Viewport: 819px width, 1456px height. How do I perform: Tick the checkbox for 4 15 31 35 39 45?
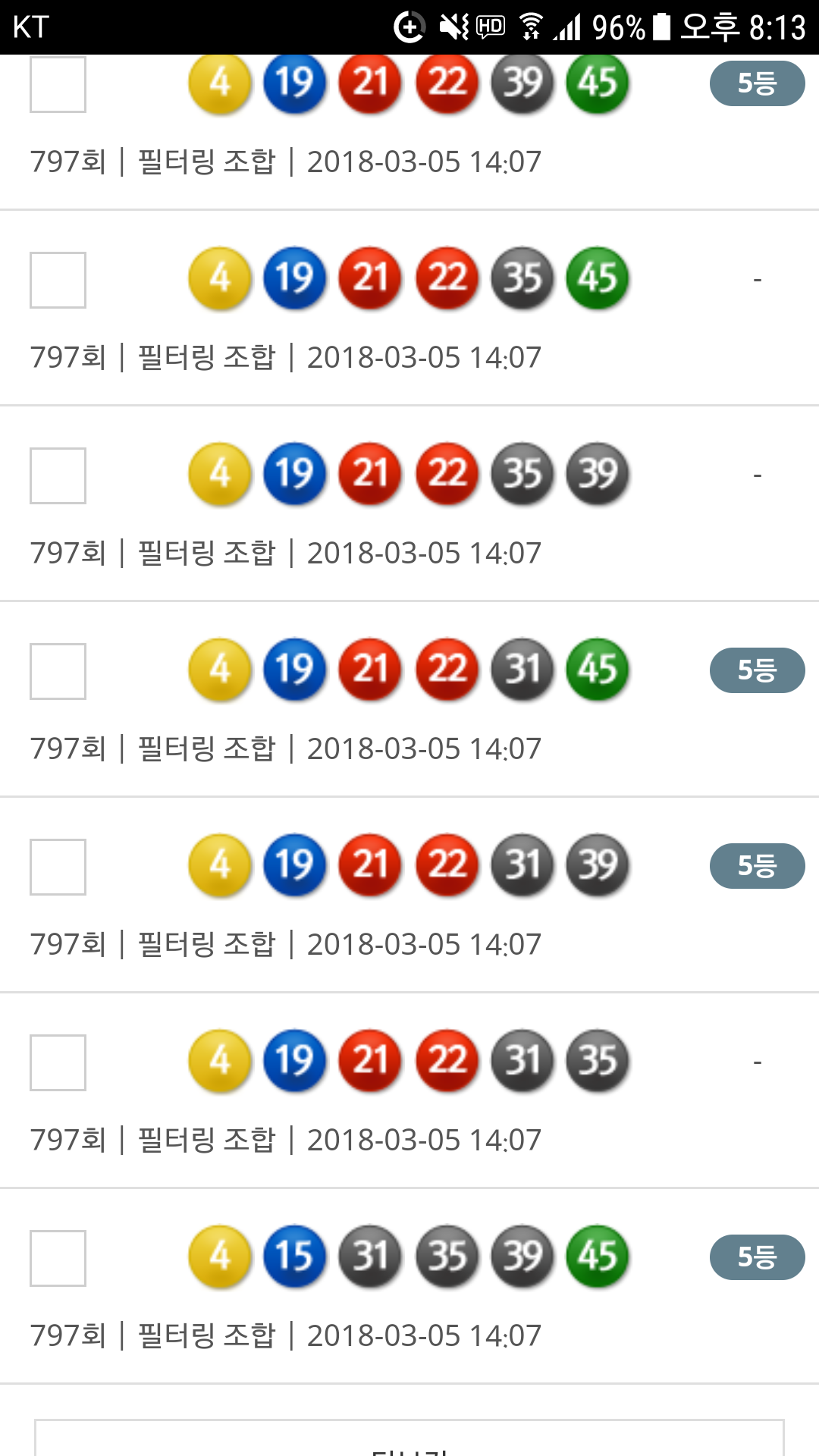pos(58,1258)
